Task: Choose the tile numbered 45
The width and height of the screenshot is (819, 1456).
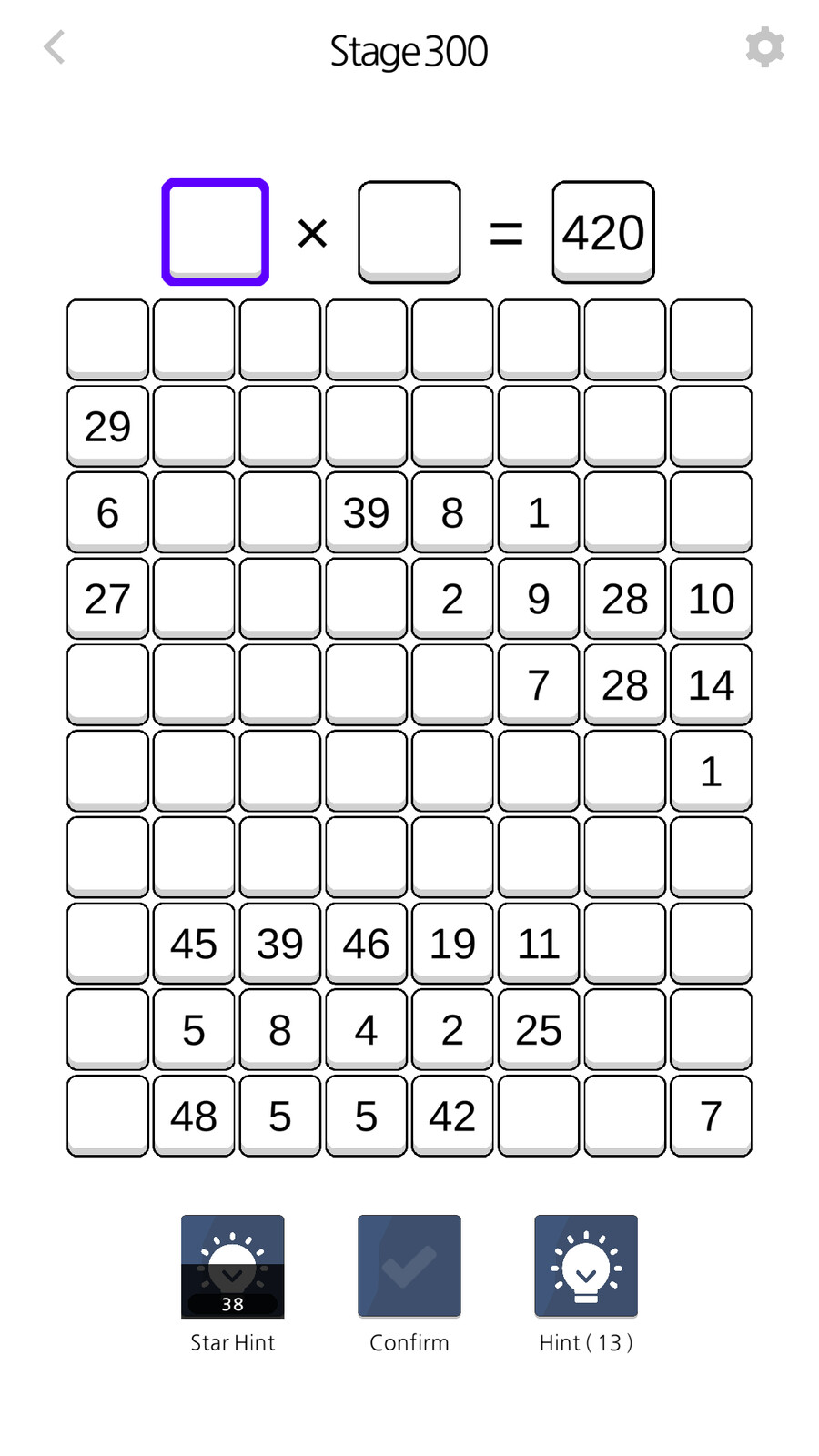Action: point(194,944)
